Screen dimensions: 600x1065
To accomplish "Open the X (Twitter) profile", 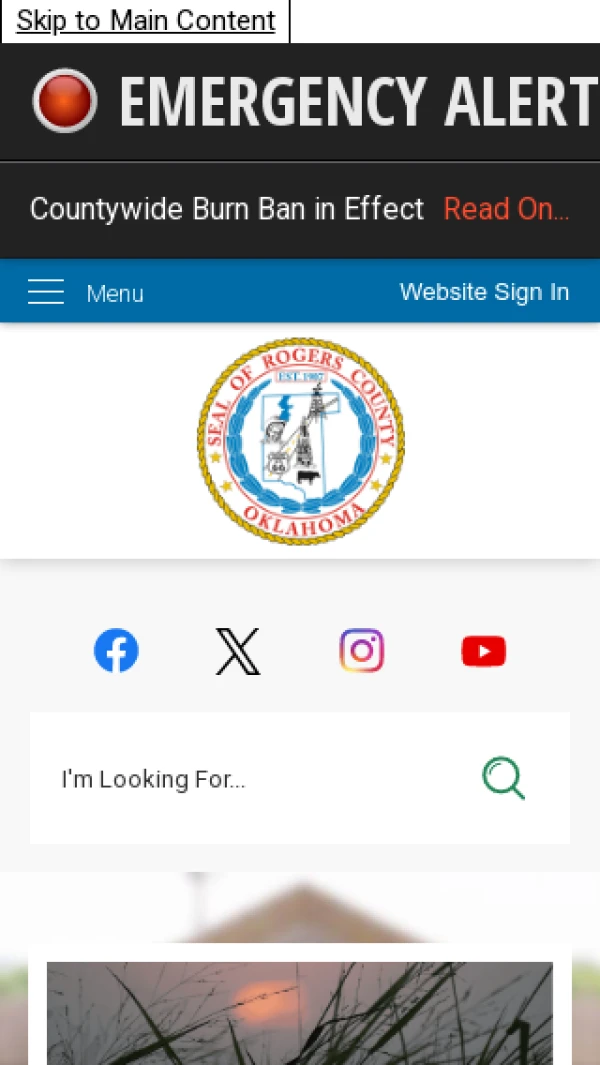I will point(238,651).
